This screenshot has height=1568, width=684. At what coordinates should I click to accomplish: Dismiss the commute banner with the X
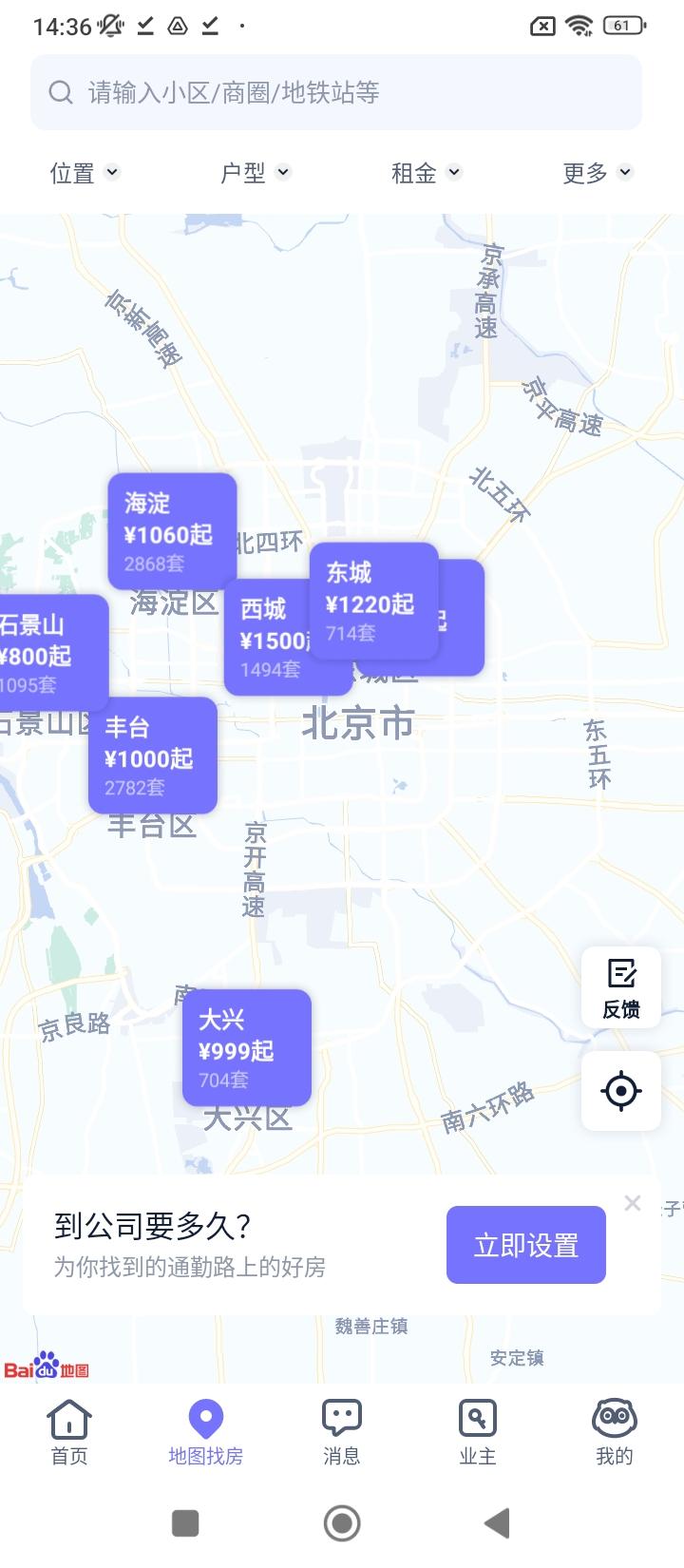click(632, 1203)
